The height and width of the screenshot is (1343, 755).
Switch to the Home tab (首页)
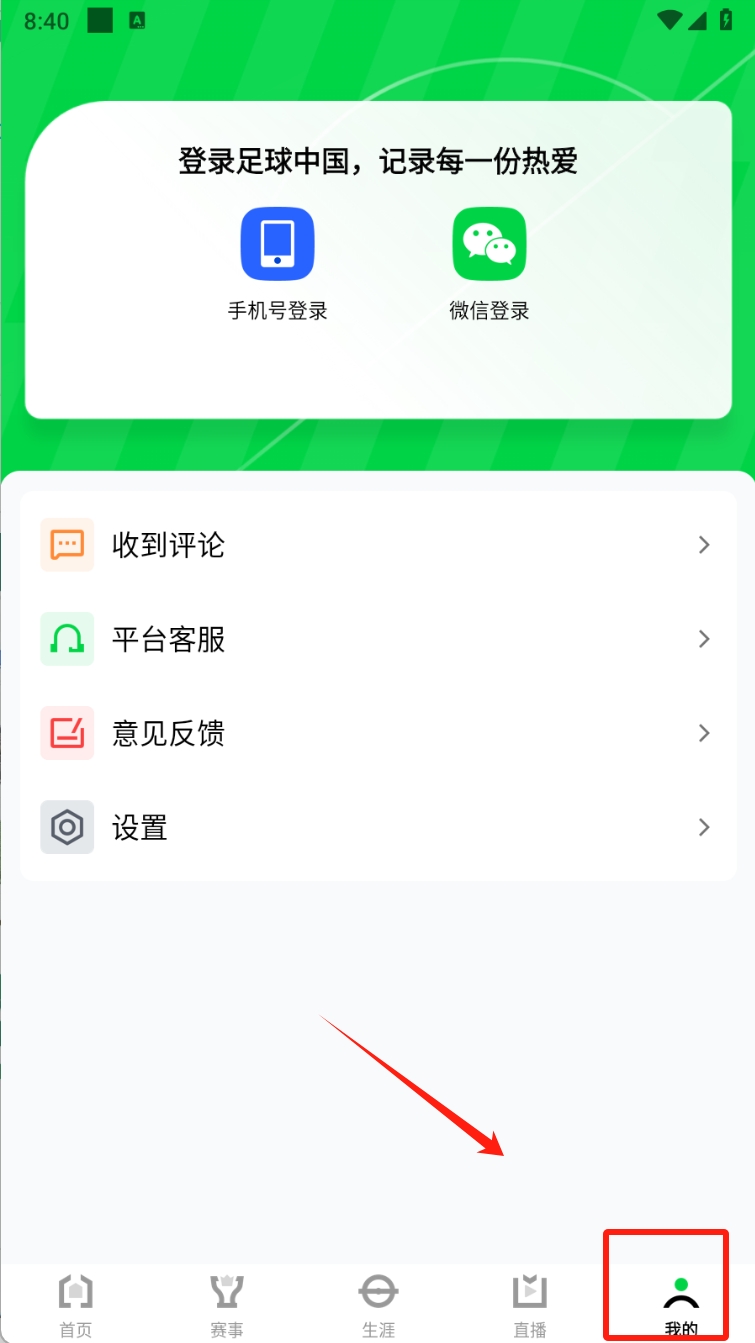coord(76,1303)
